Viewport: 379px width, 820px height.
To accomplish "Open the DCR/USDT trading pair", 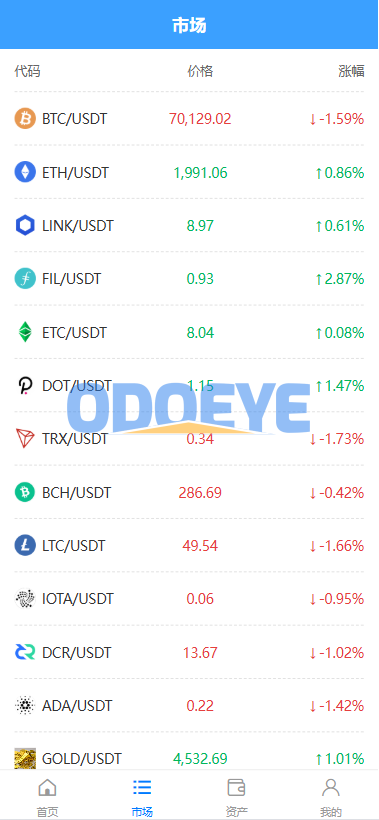I will [189, 652].
